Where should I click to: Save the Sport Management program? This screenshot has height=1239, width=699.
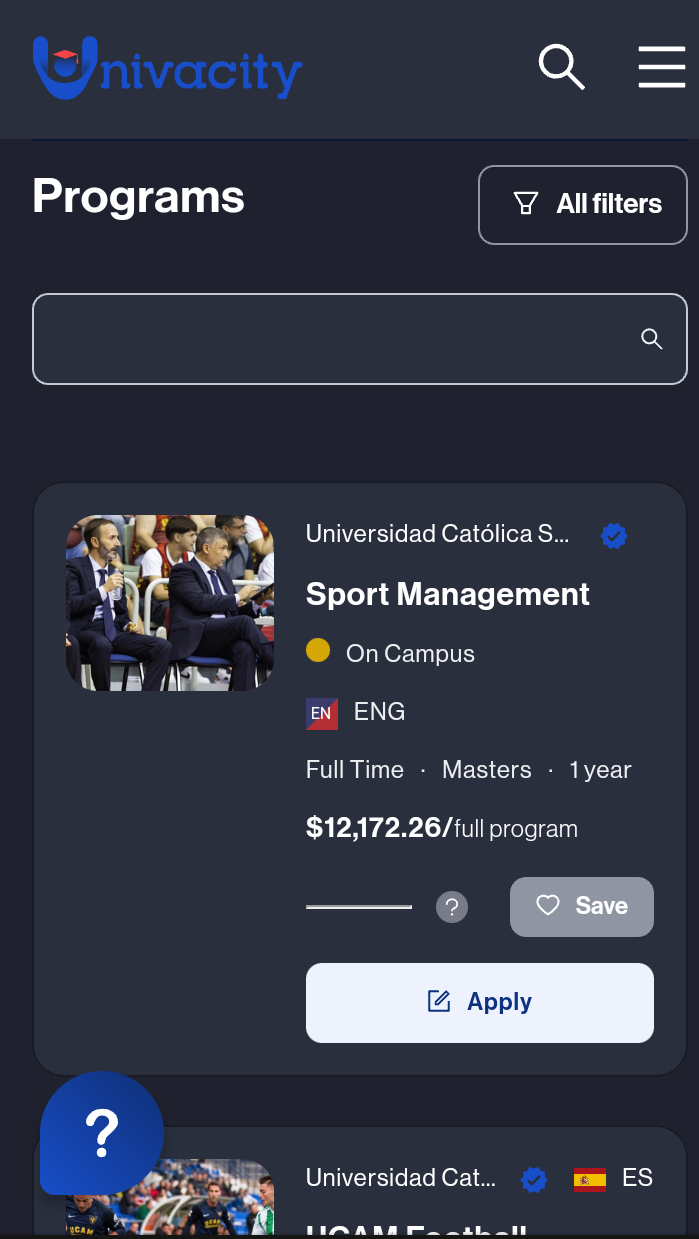pos(581,906)
